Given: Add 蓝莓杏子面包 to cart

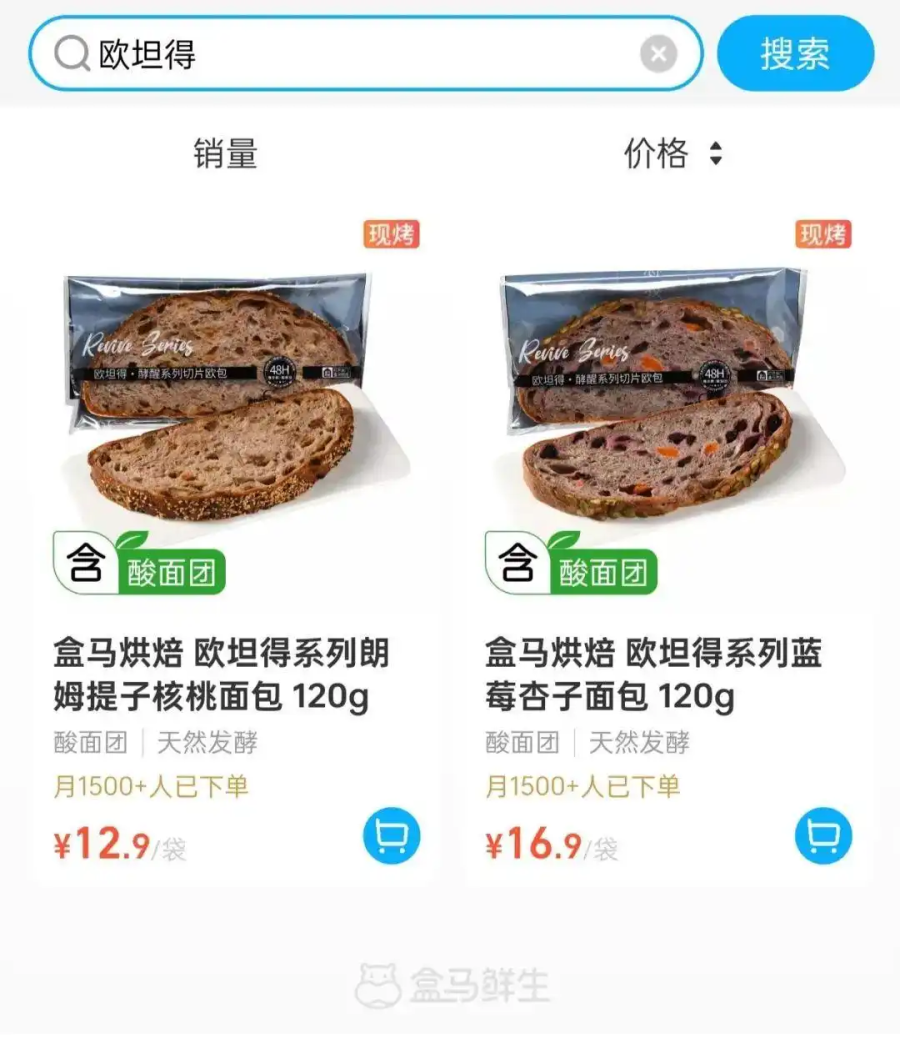Looking at the screenshot, I should pos(823,836).
